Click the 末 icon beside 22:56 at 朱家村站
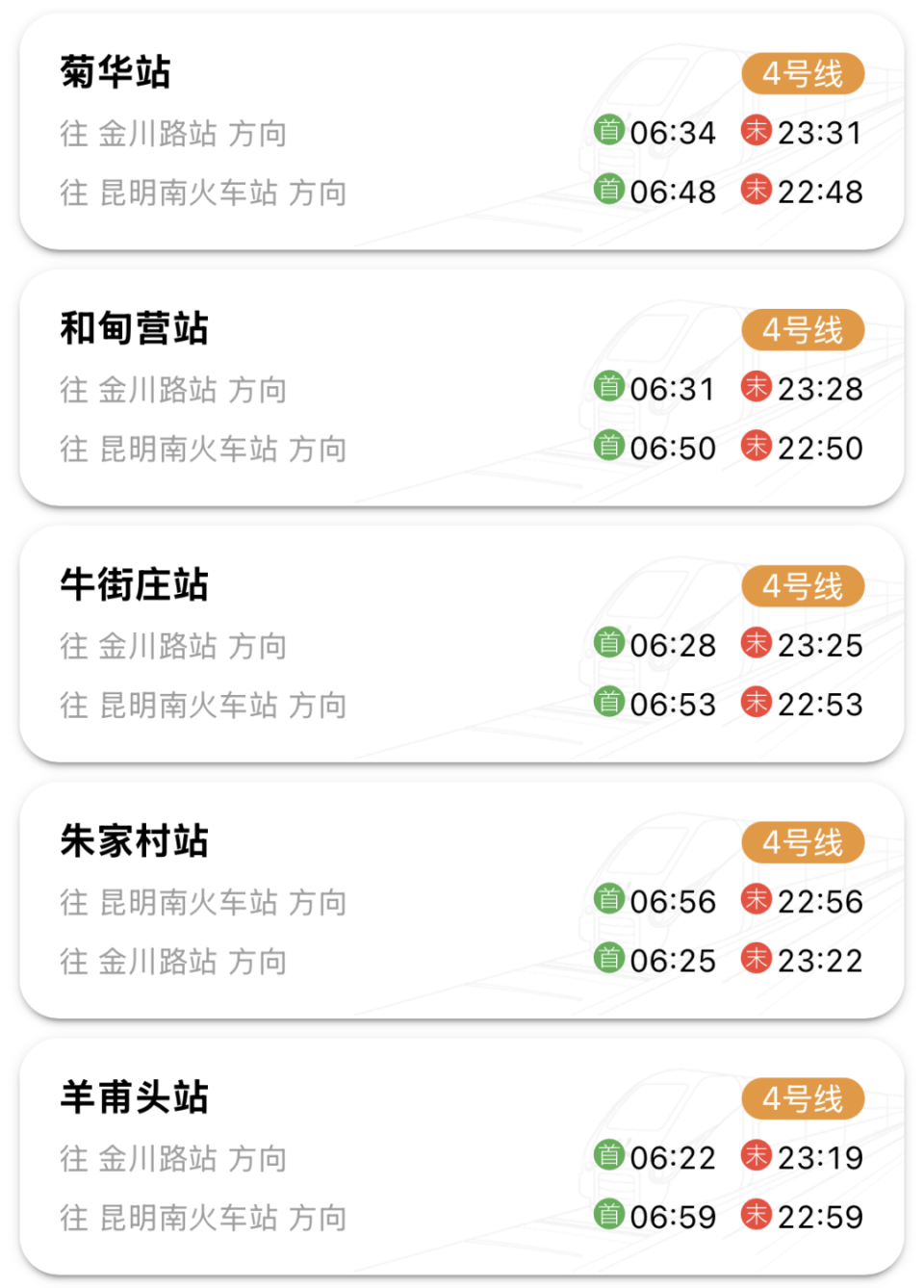The image size is (924, 1288). pyautogui.click(x=757, y=902)
